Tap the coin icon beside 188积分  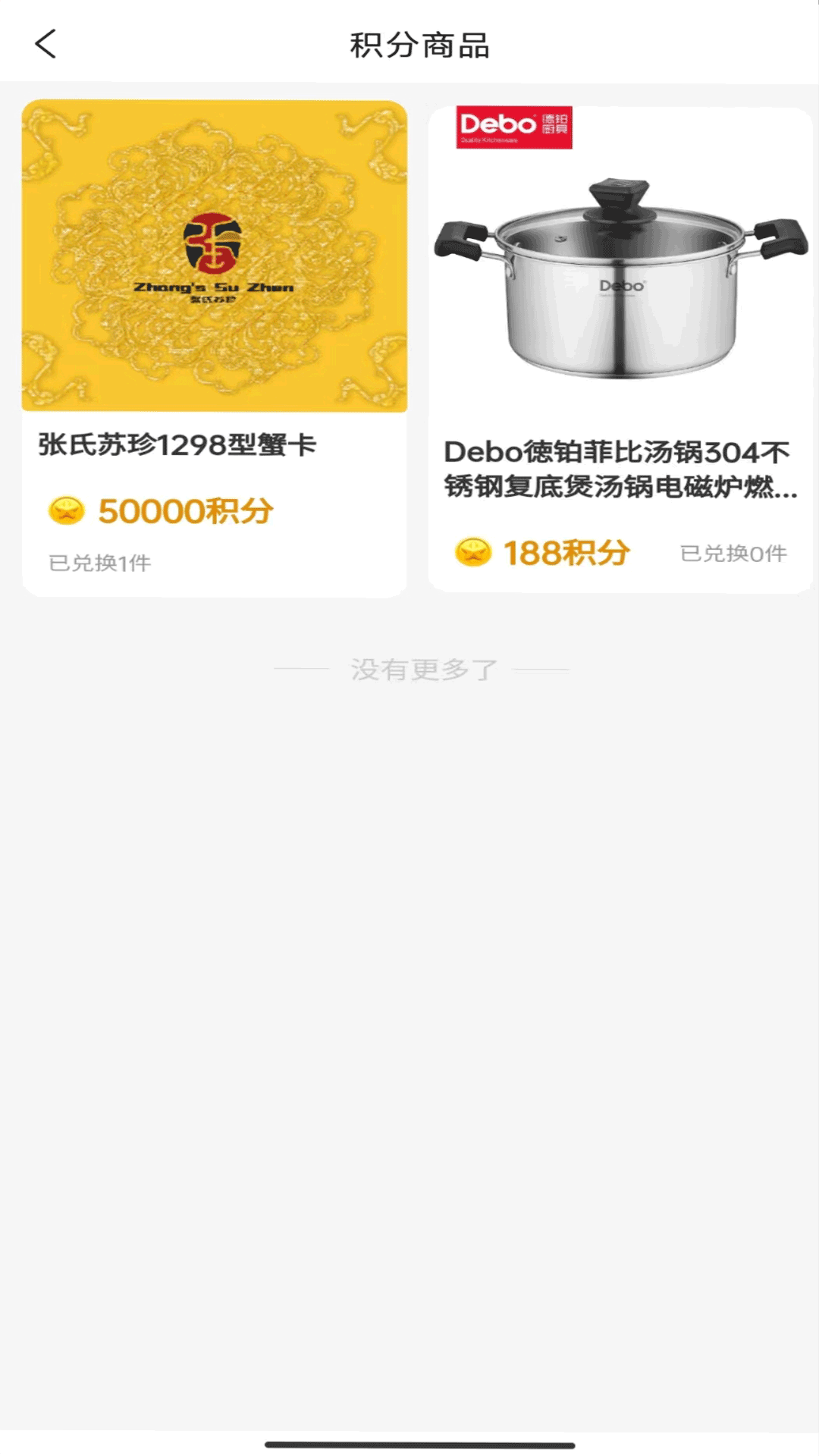tap(472, 553)
